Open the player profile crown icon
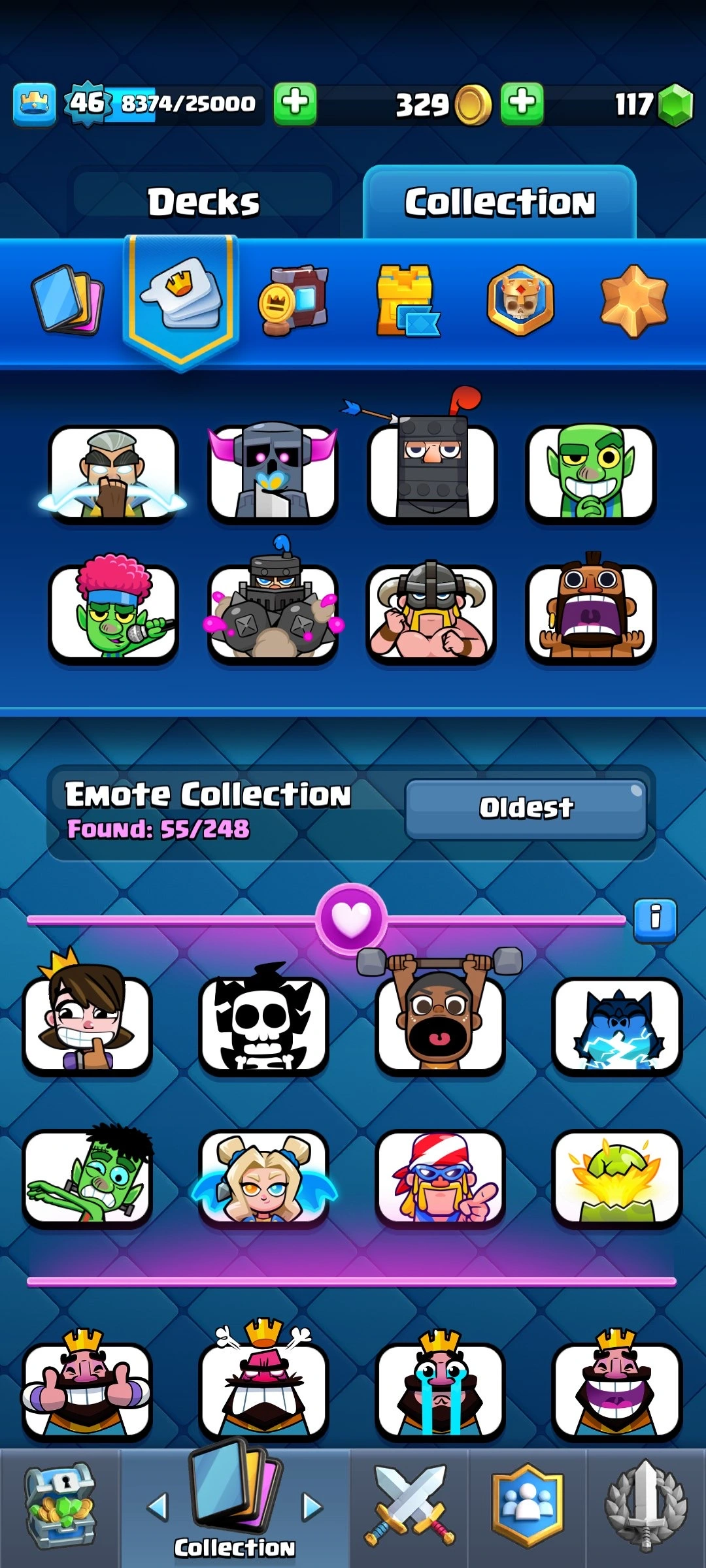This screenshot has width=706, height=1568. [x=34, y=104]
